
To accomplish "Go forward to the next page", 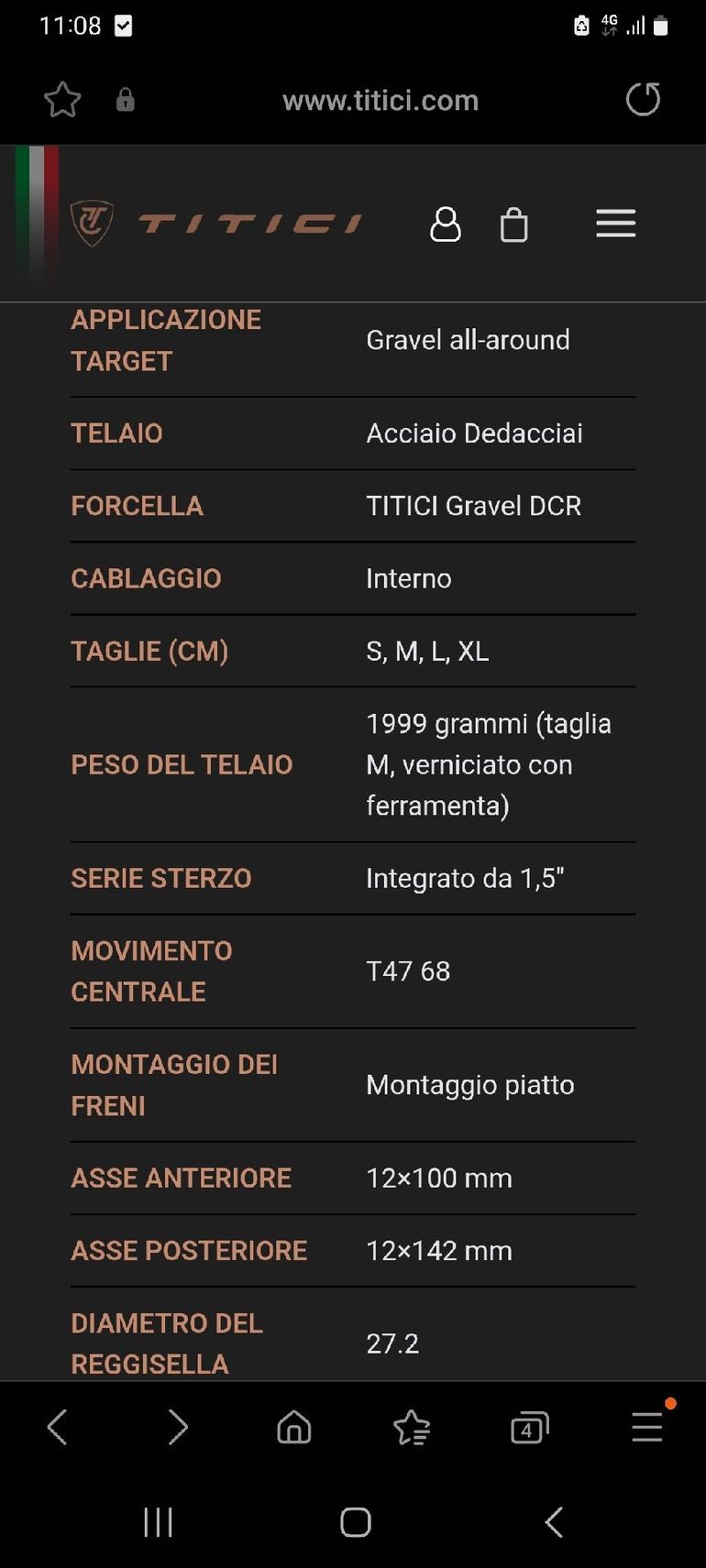I will coord(177,1427).
